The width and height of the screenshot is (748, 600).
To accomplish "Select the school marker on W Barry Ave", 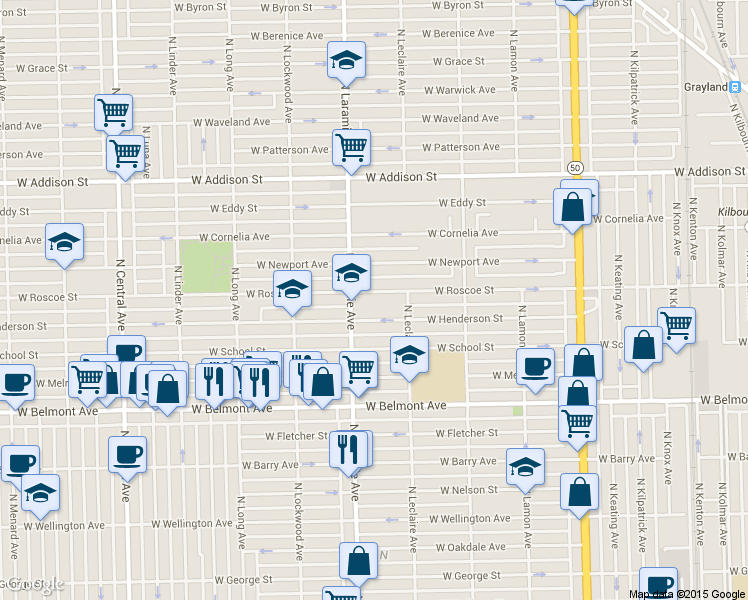I will [x=526, y=467].
